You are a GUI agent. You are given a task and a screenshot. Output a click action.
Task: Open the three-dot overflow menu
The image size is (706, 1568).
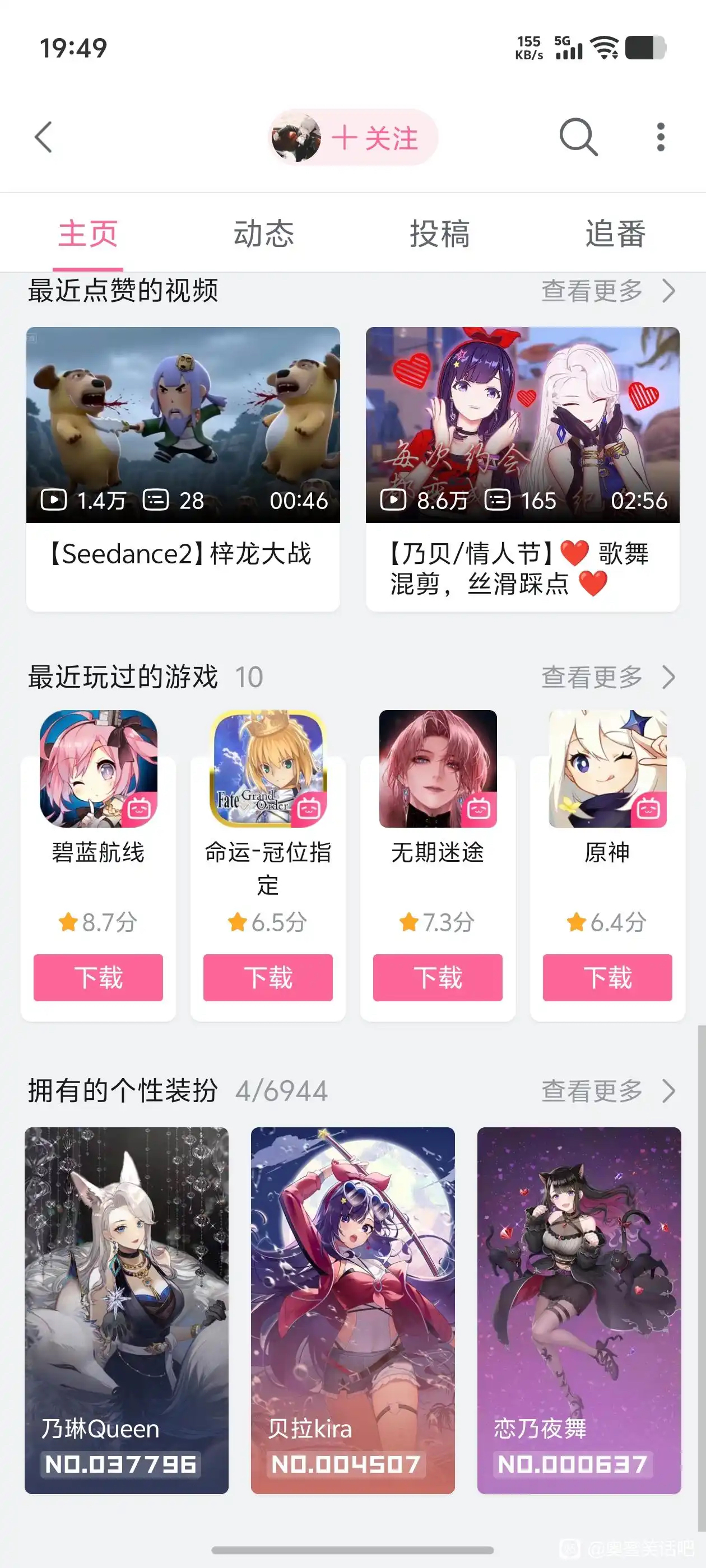660,137
